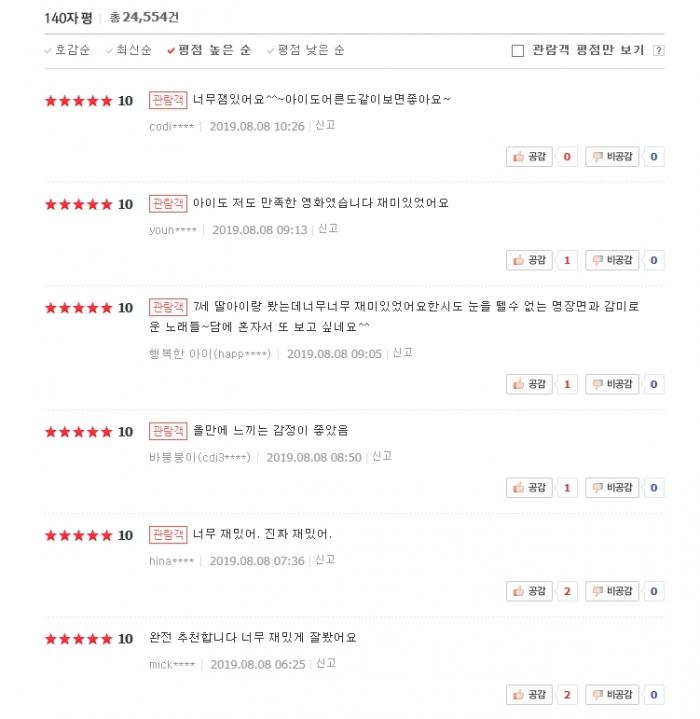Image resolution: width=700 pixels, height=719 pixels.
Task: Check the 관람객 평점만 보기 box
Action: click(517, 51)
